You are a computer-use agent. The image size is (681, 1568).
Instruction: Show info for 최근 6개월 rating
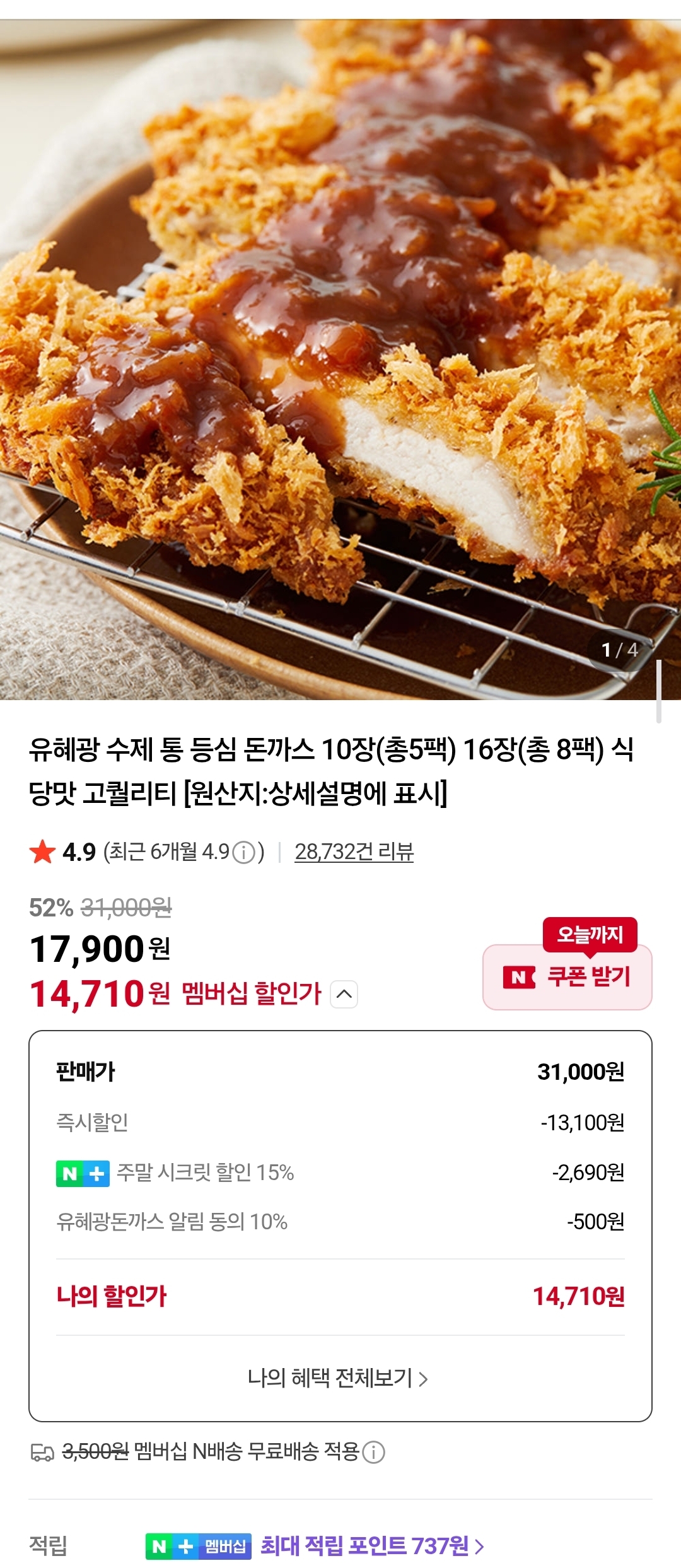244,853
